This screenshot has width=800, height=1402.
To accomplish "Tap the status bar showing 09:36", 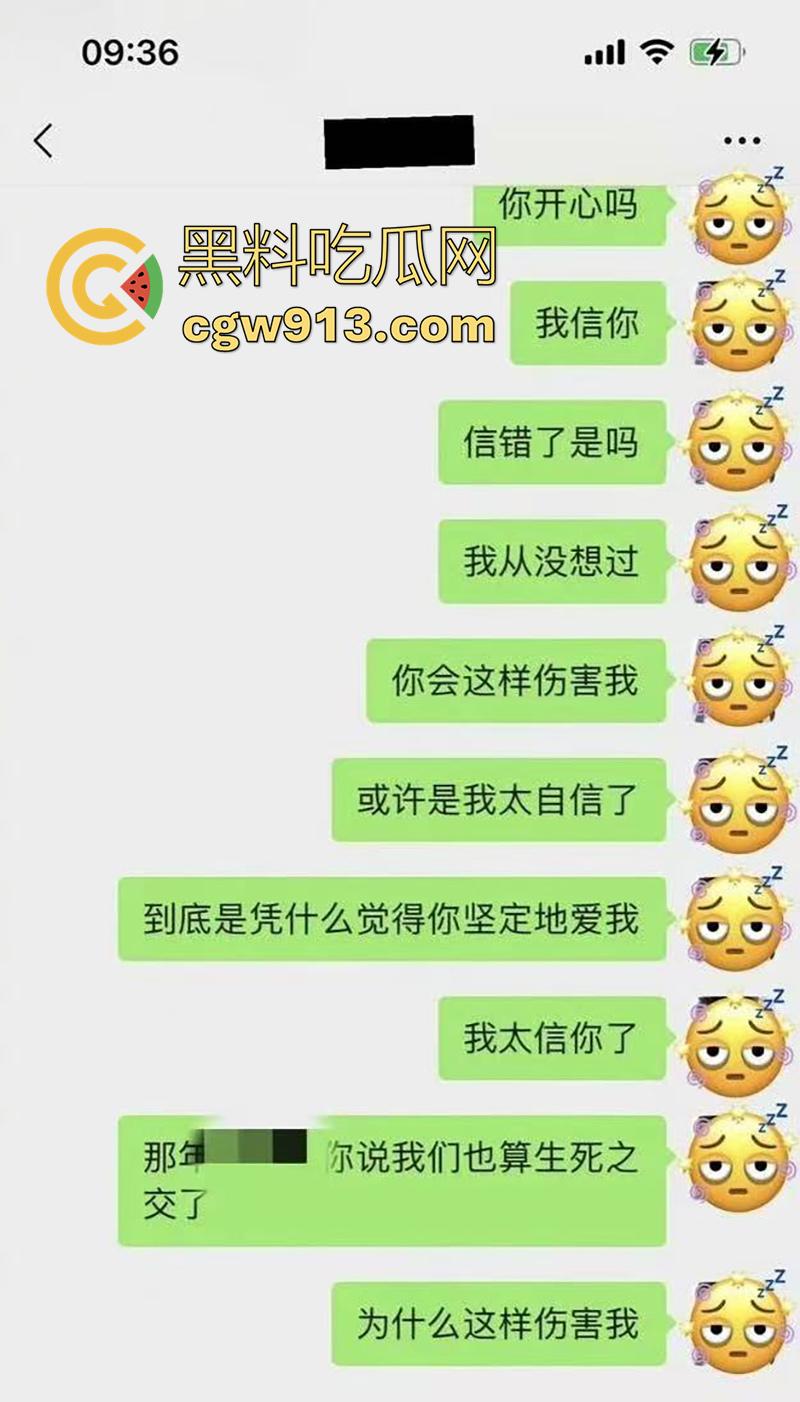I will (131, 52).
